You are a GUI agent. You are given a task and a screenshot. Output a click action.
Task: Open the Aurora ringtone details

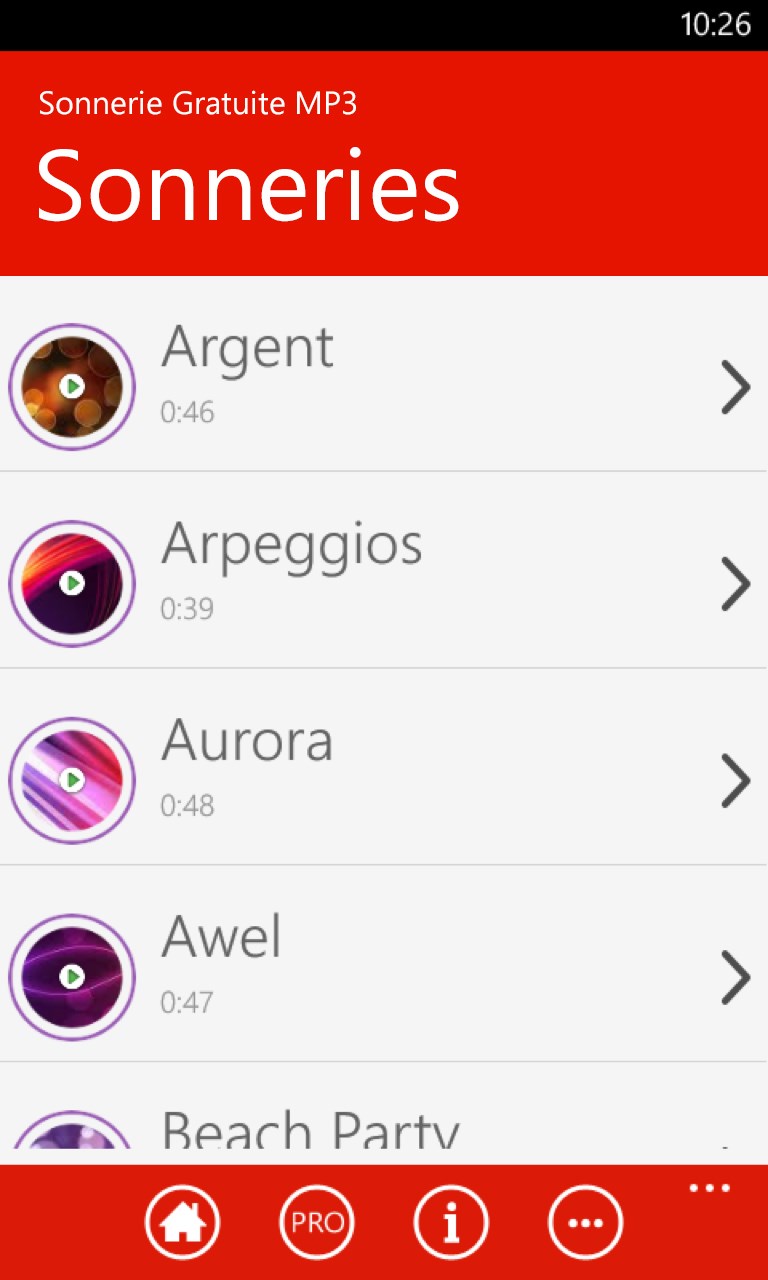point(735,781)
